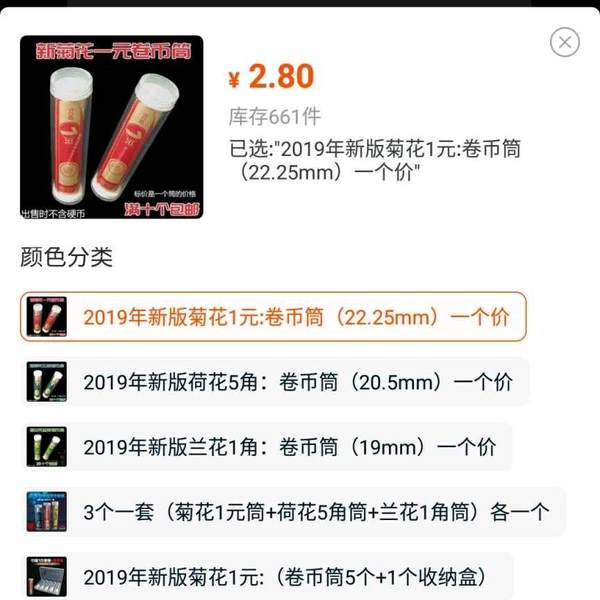This screenshot has height=600, width=600.
Task: Close the product options sheet
Action: [x=565, y=42]
